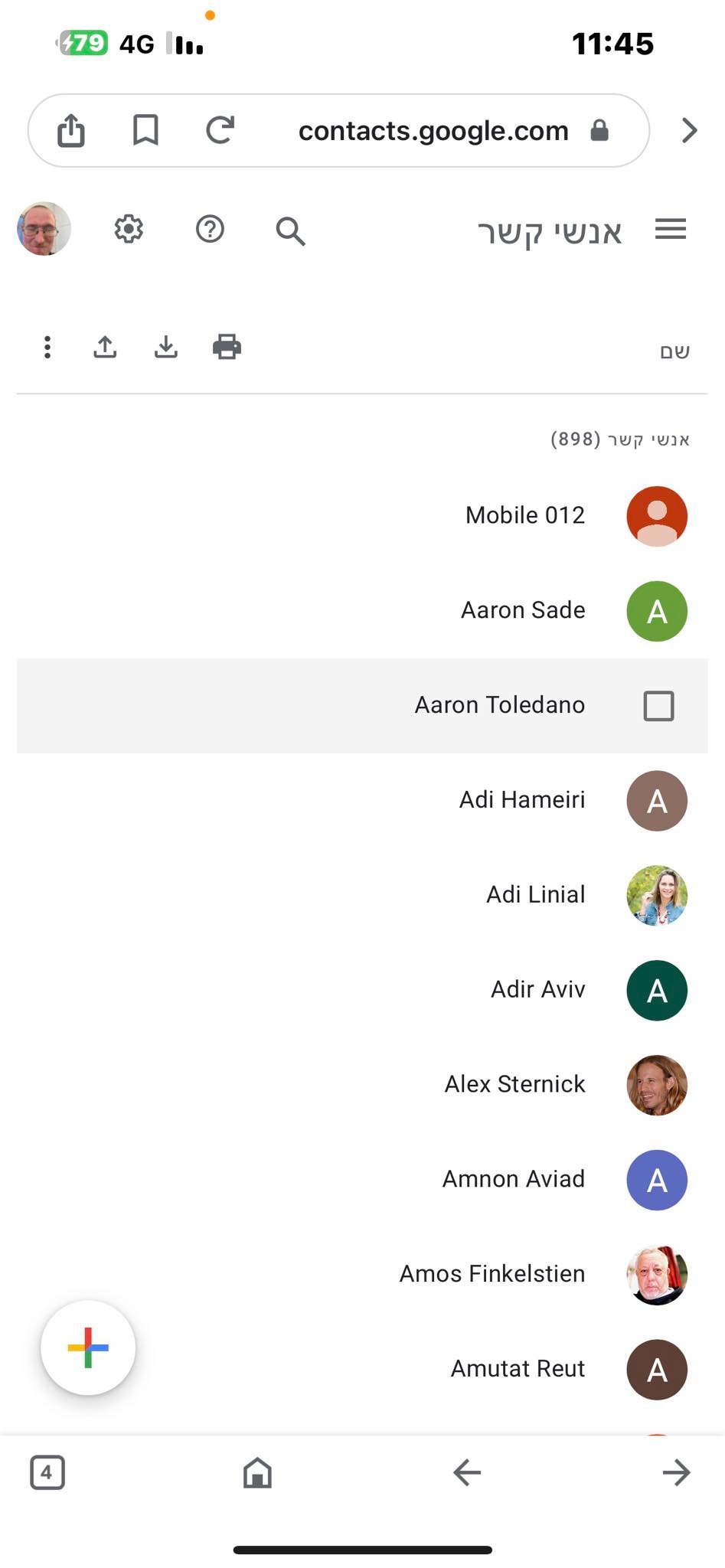Print the contacts list

click(227, 347)
